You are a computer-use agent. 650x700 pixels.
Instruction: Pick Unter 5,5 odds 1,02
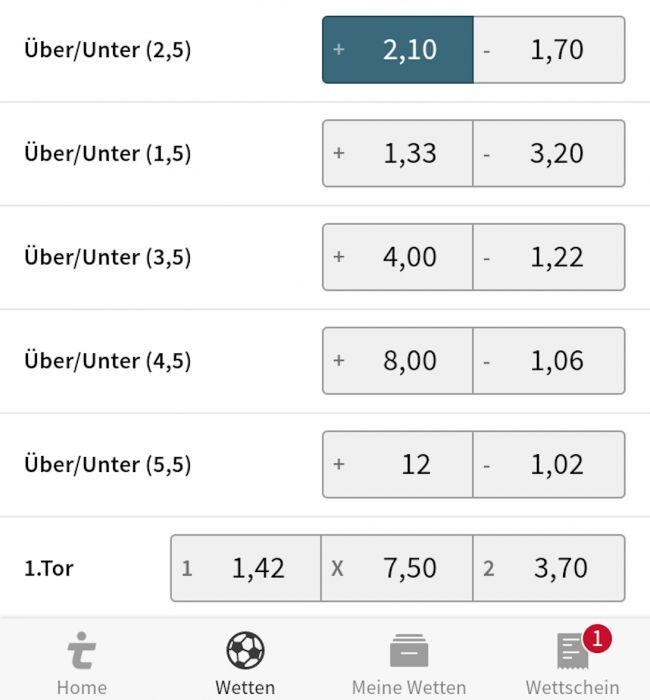[x=549, y=464]
